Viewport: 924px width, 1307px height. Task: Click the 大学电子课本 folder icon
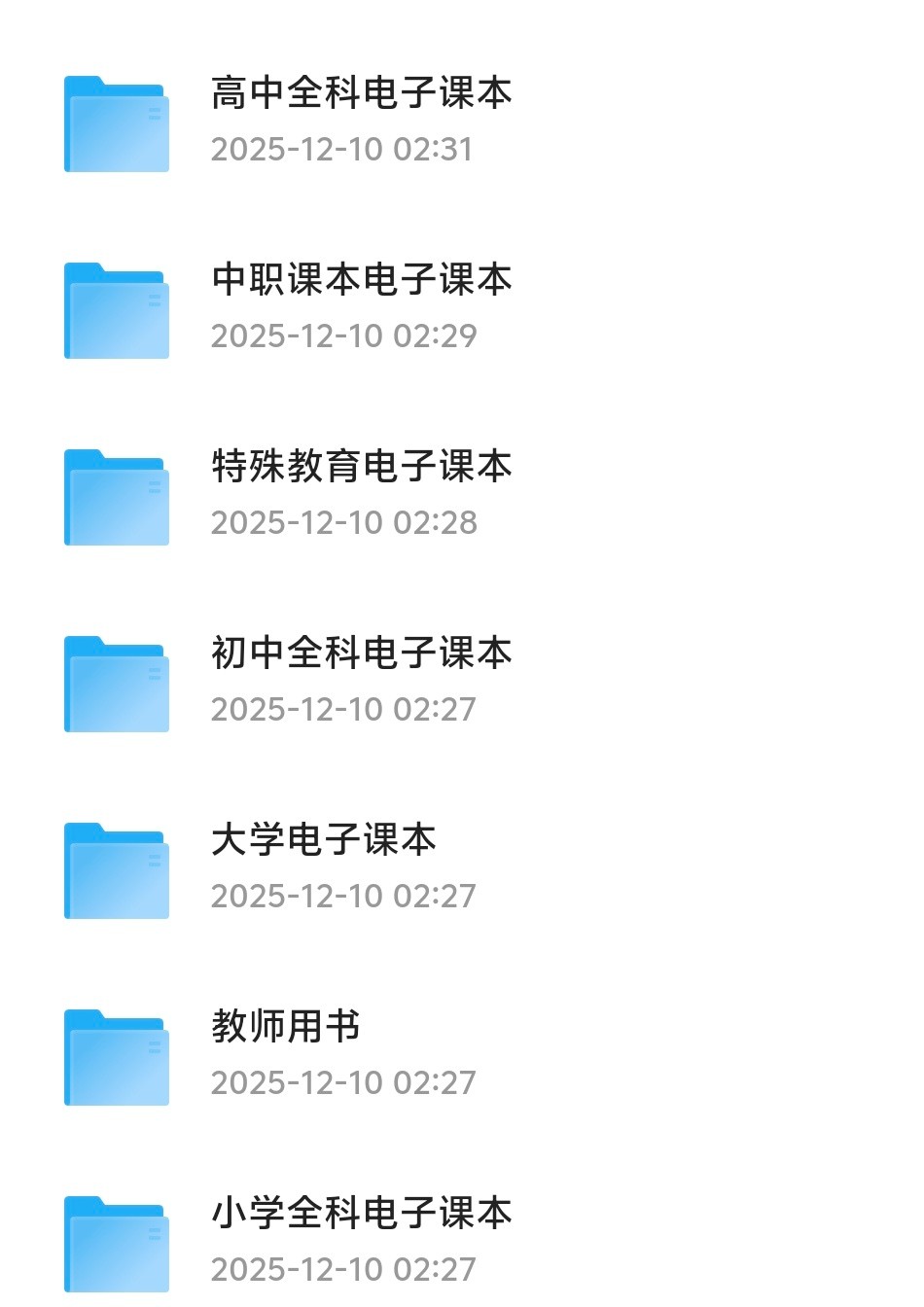[x=116, y=869]
